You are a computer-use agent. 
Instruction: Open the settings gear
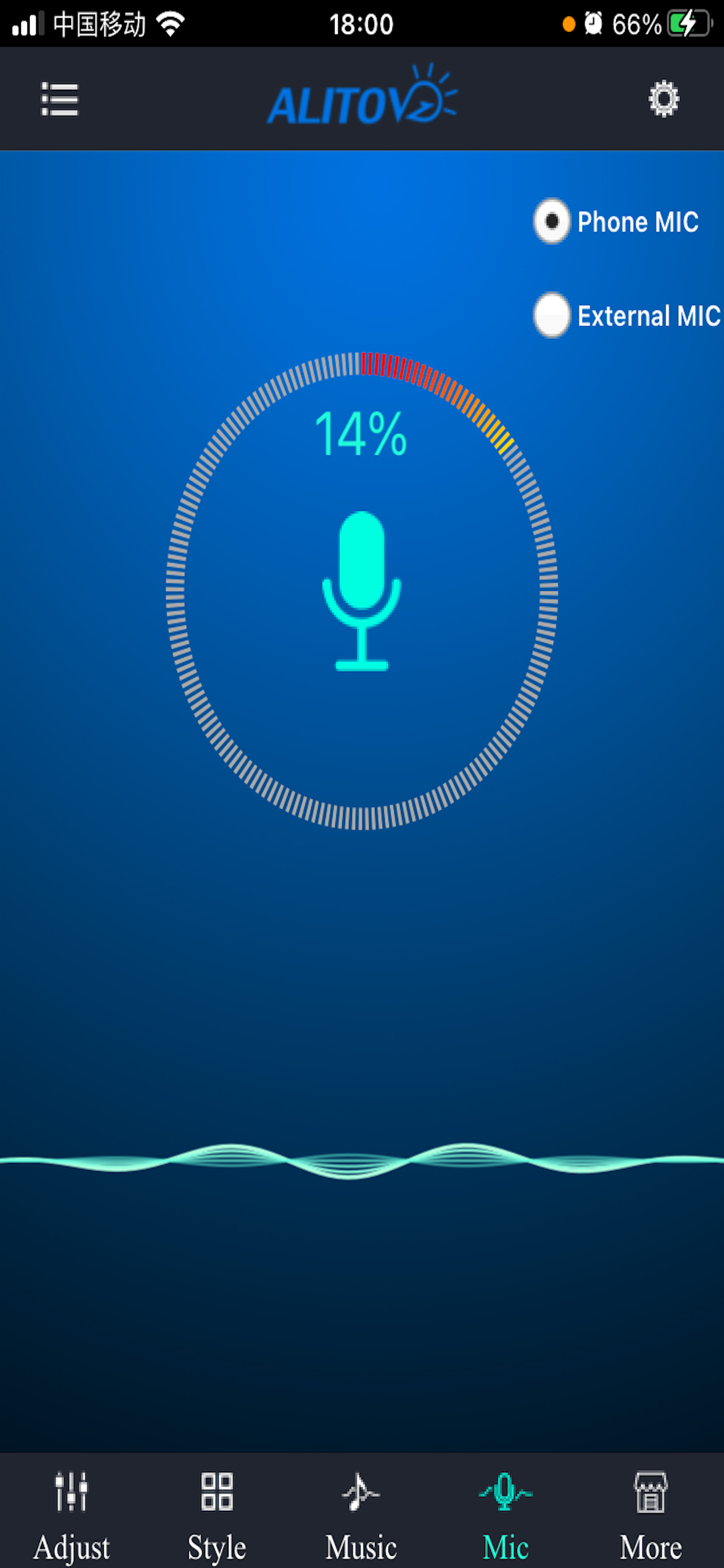point(663,99)
